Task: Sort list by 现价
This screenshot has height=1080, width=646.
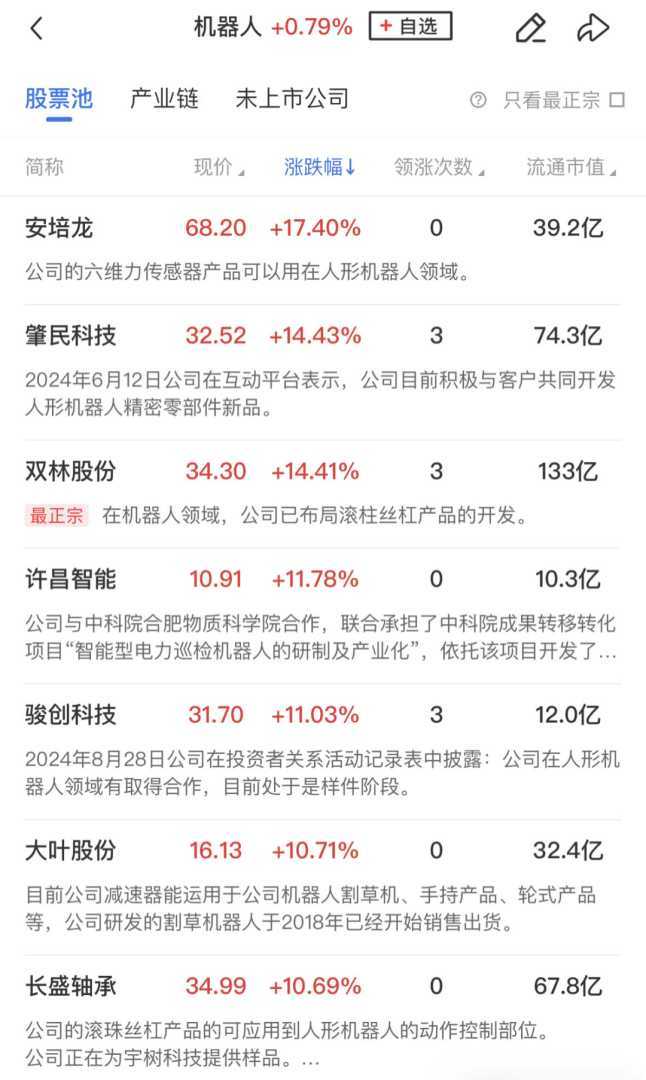Action: [x=218, y=167]
